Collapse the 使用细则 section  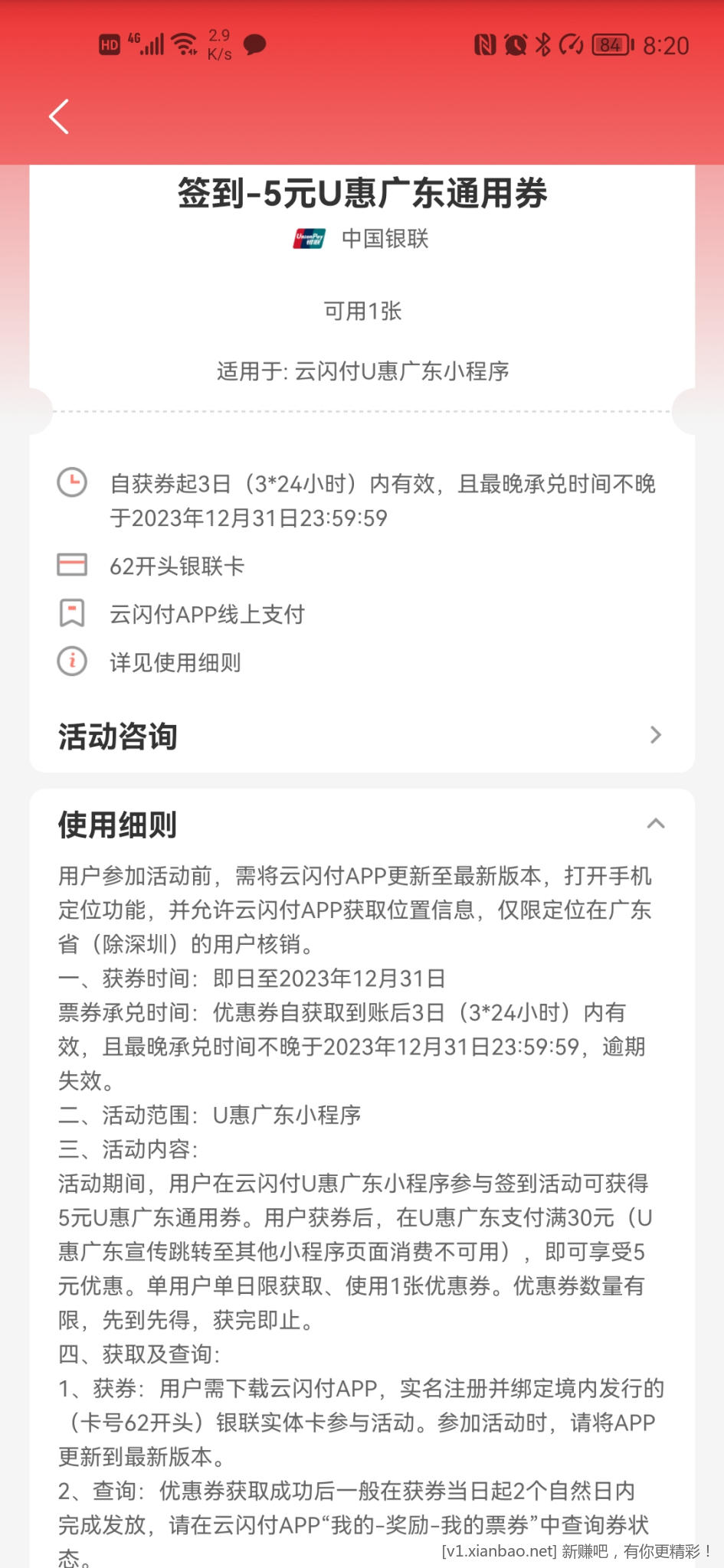coord(655,824)
